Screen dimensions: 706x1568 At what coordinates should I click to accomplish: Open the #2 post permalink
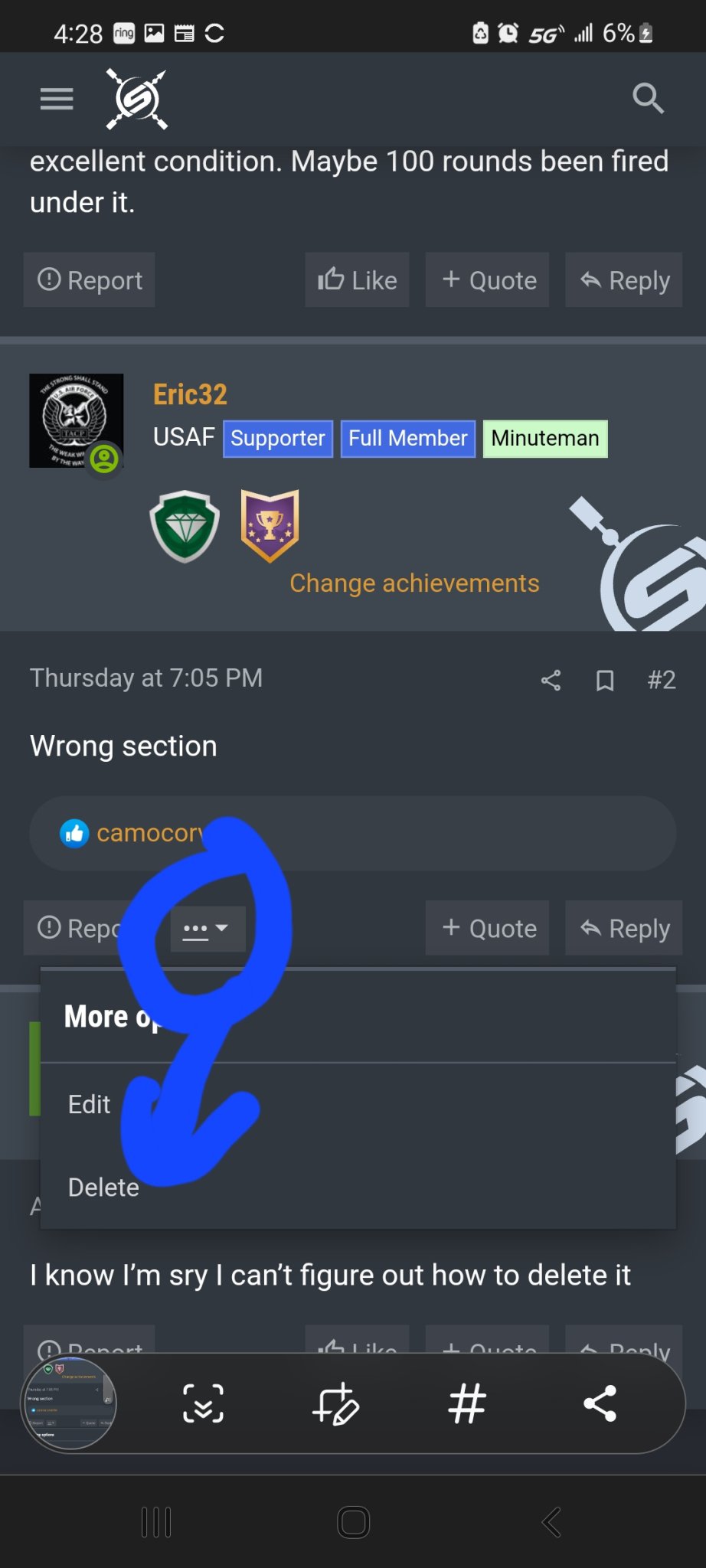tap(662, 680)
